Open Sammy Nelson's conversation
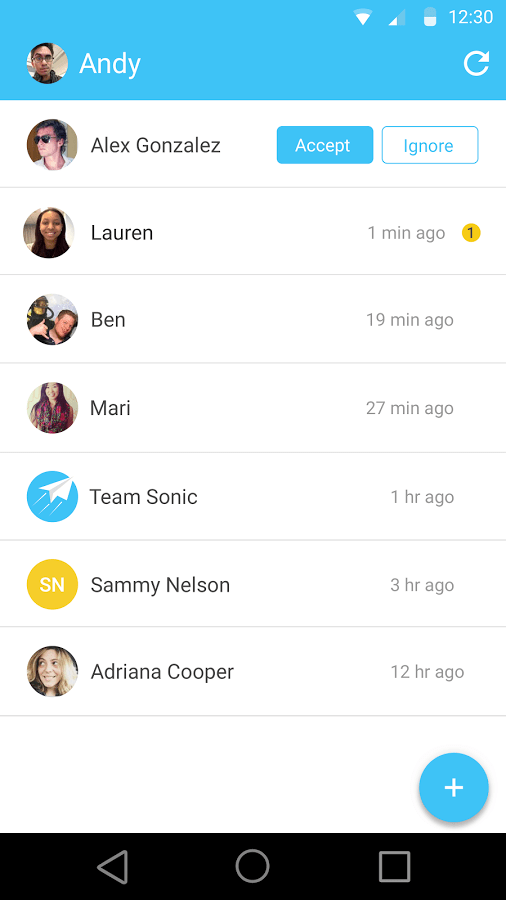 [253, 584]
